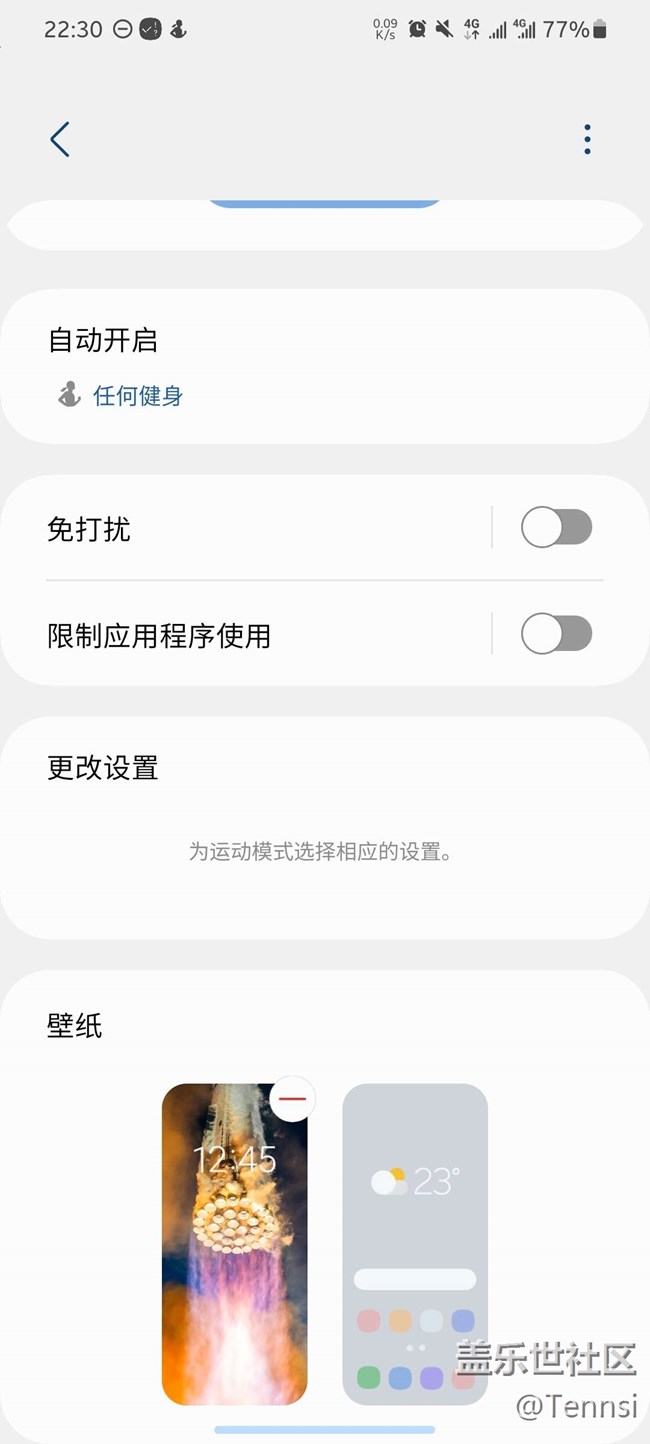Select the rocket lock screen wallpaper preview
The width and height of the screenshot is (650, 1444).
pyautogui.click(x=234, y=1245)
